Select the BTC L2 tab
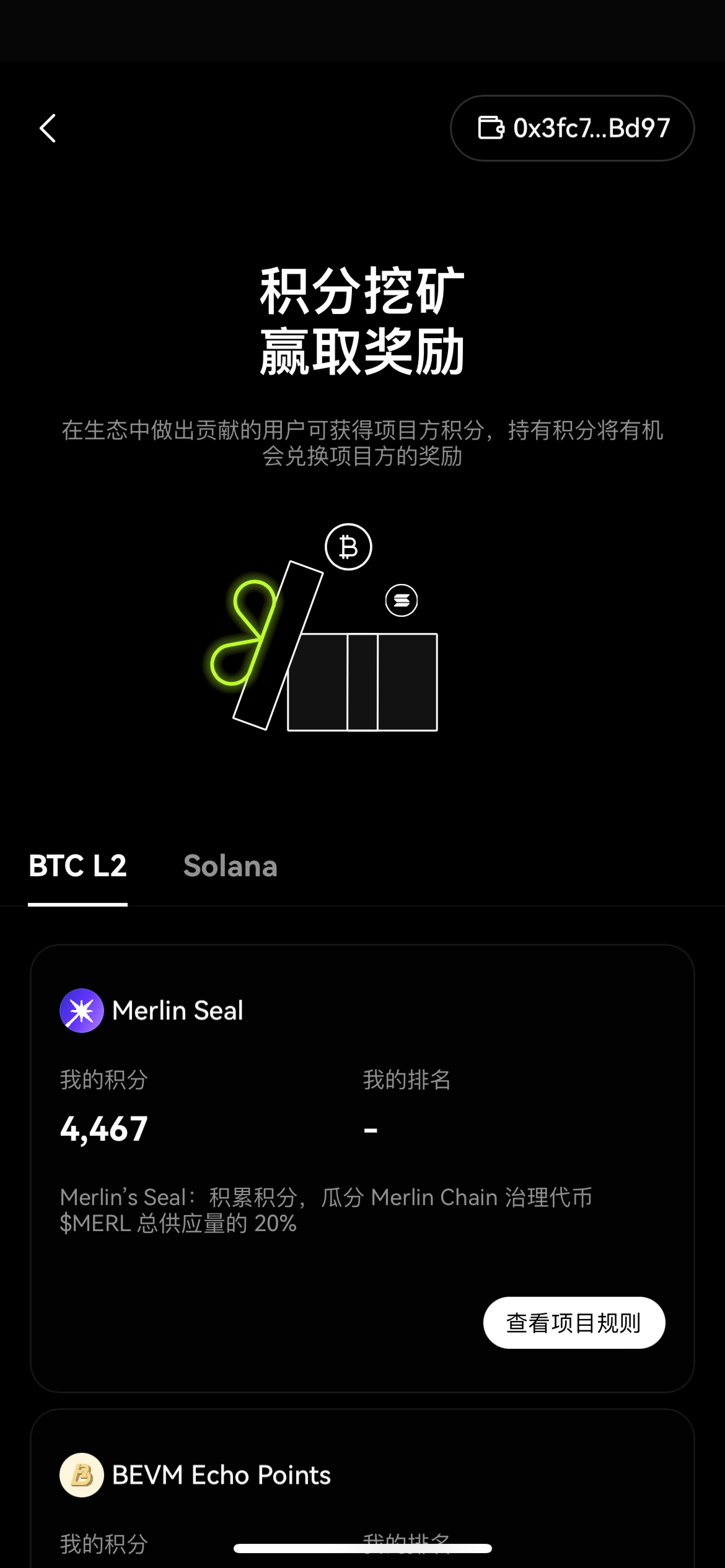 [78, 866]
